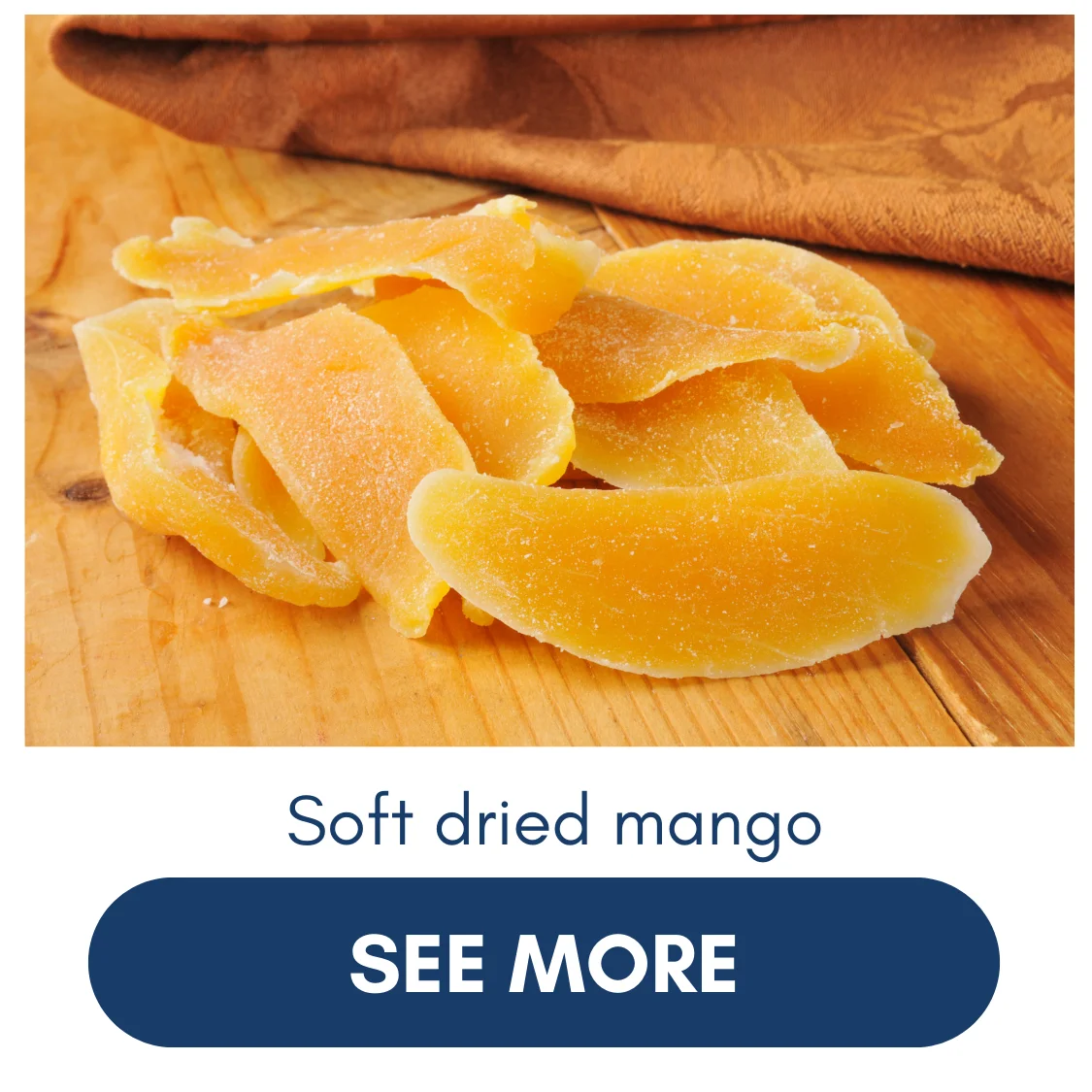Open the soft dried mango product image

pos(549,381)
